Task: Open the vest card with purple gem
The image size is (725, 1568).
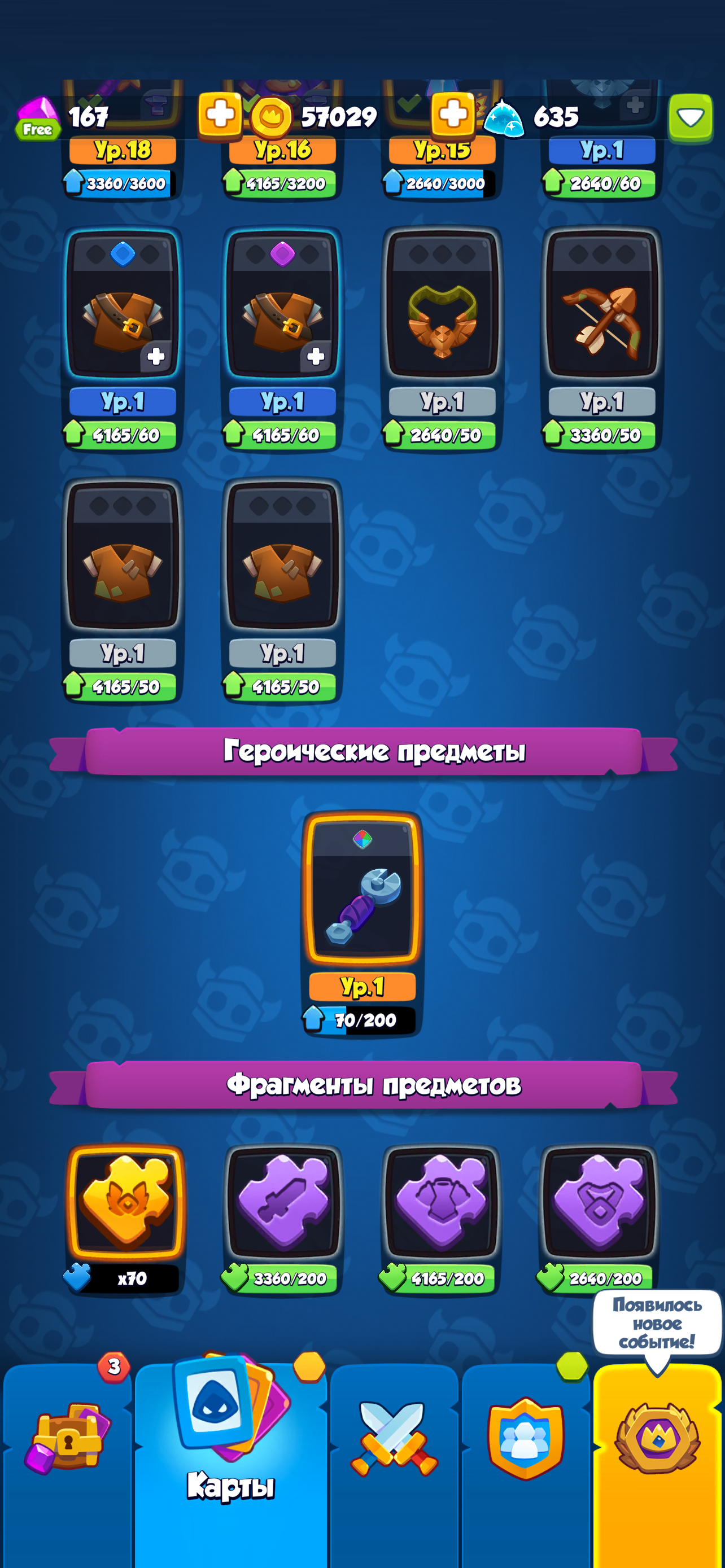Action: coord(282,338)
